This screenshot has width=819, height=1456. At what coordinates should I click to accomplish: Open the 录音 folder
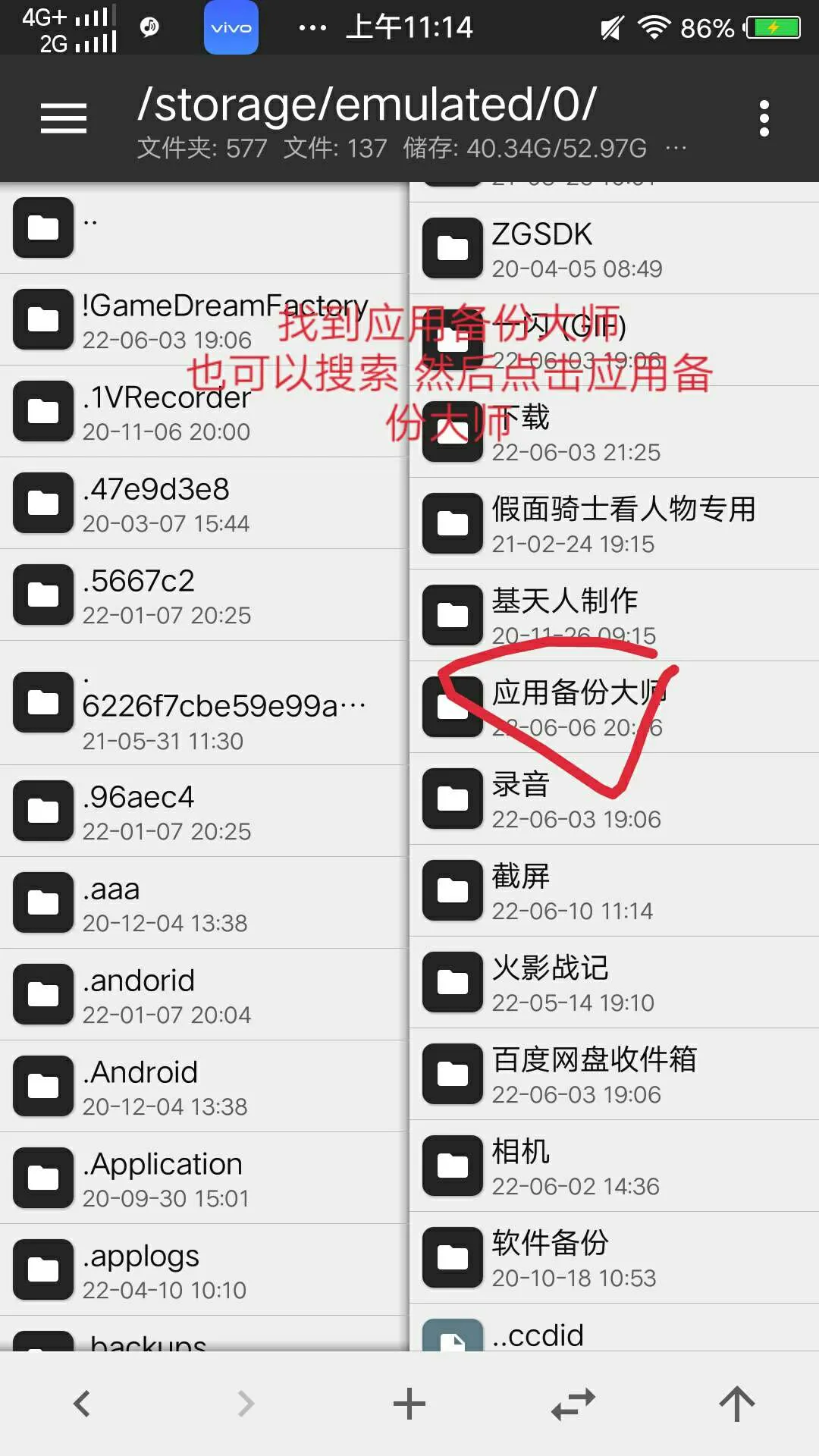tap(613, 799)
